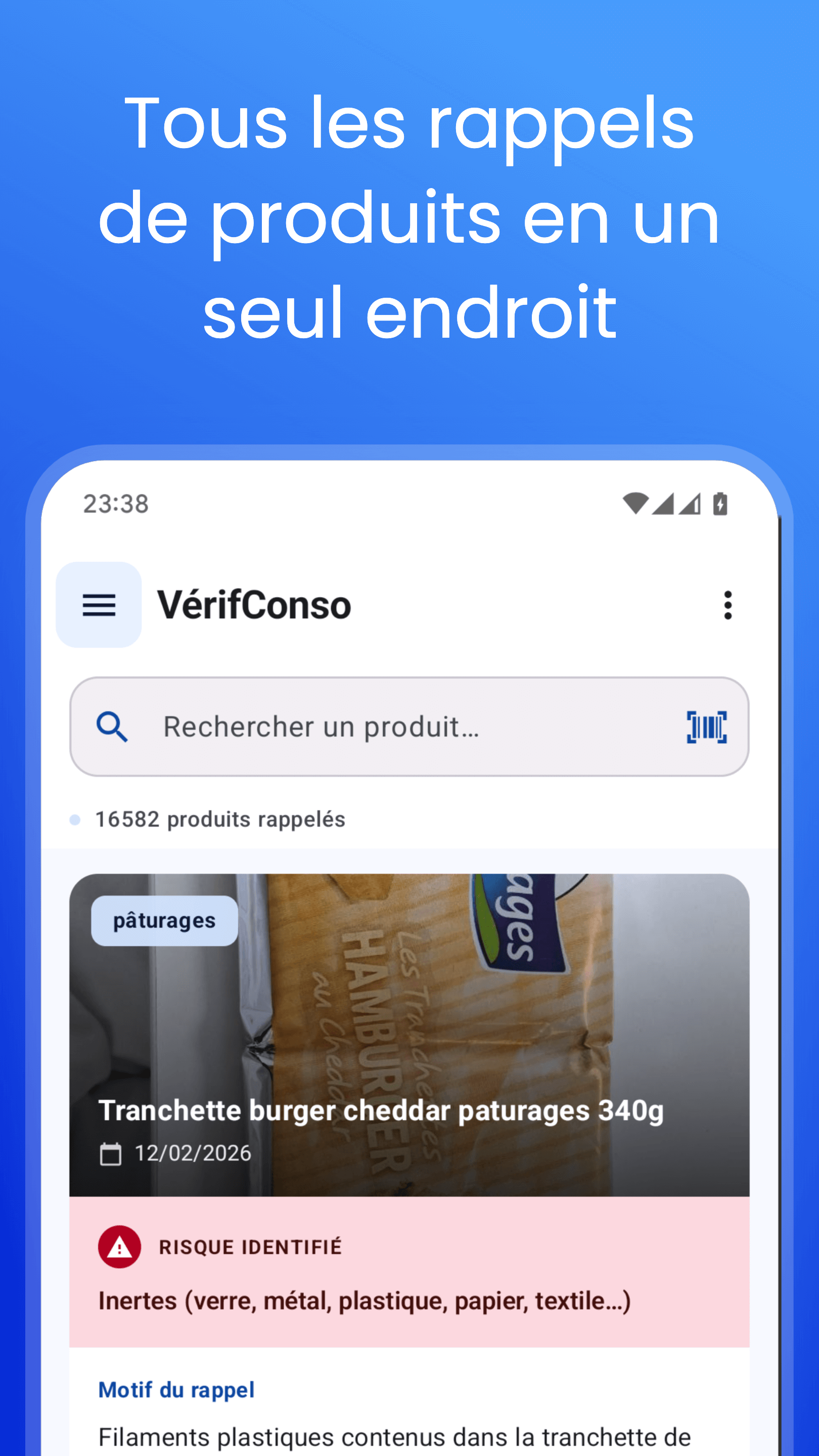The image size is (819, 1456).
Task: Tap the 16582 produits rappelés counter
Action: coord(219,819)
